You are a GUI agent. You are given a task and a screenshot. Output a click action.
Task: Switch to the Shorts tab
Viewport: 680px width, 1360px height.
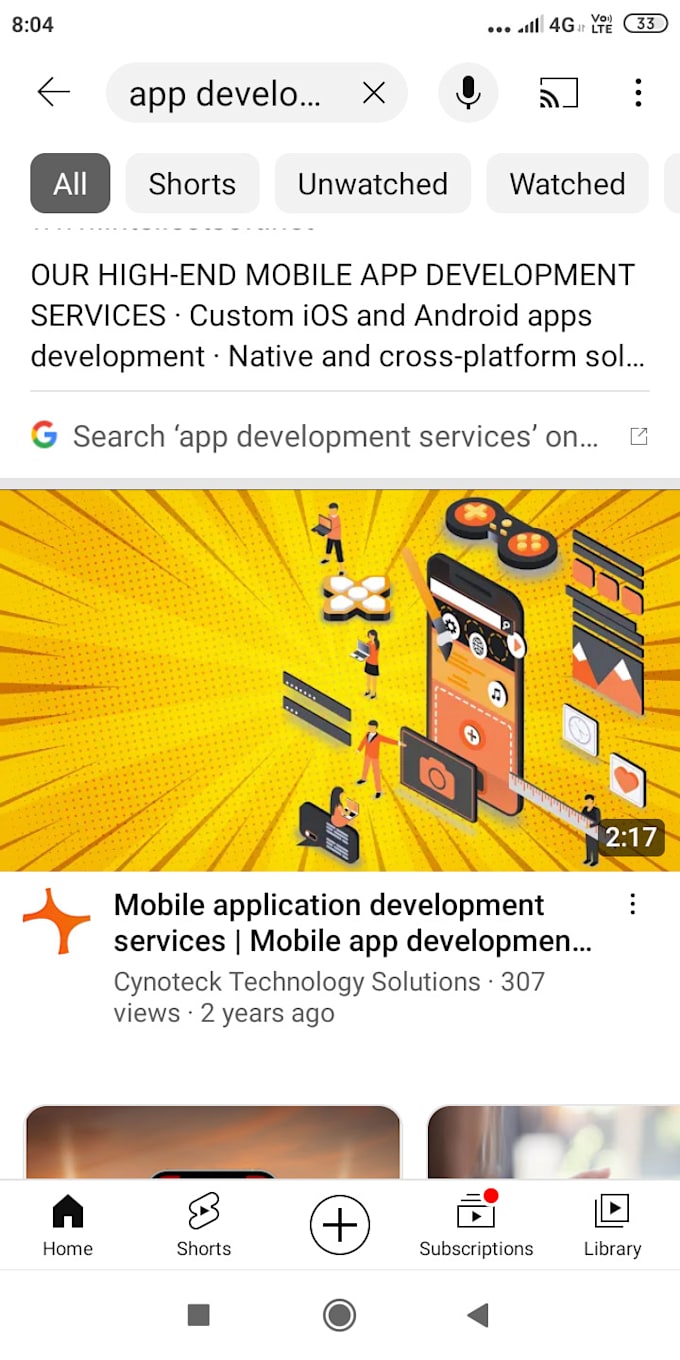(204, 1225)
